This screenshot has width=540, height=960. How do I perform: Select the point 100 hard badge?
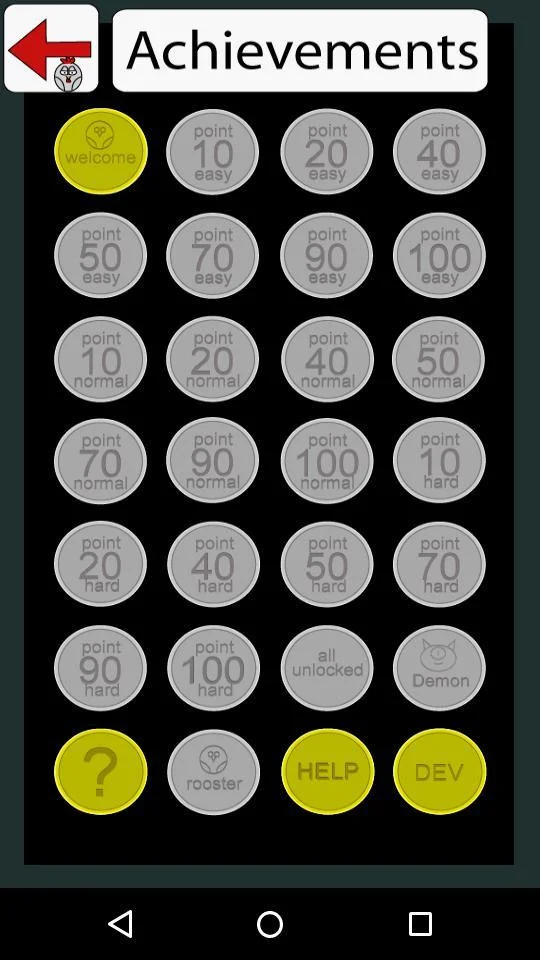(x=213, y=668)
